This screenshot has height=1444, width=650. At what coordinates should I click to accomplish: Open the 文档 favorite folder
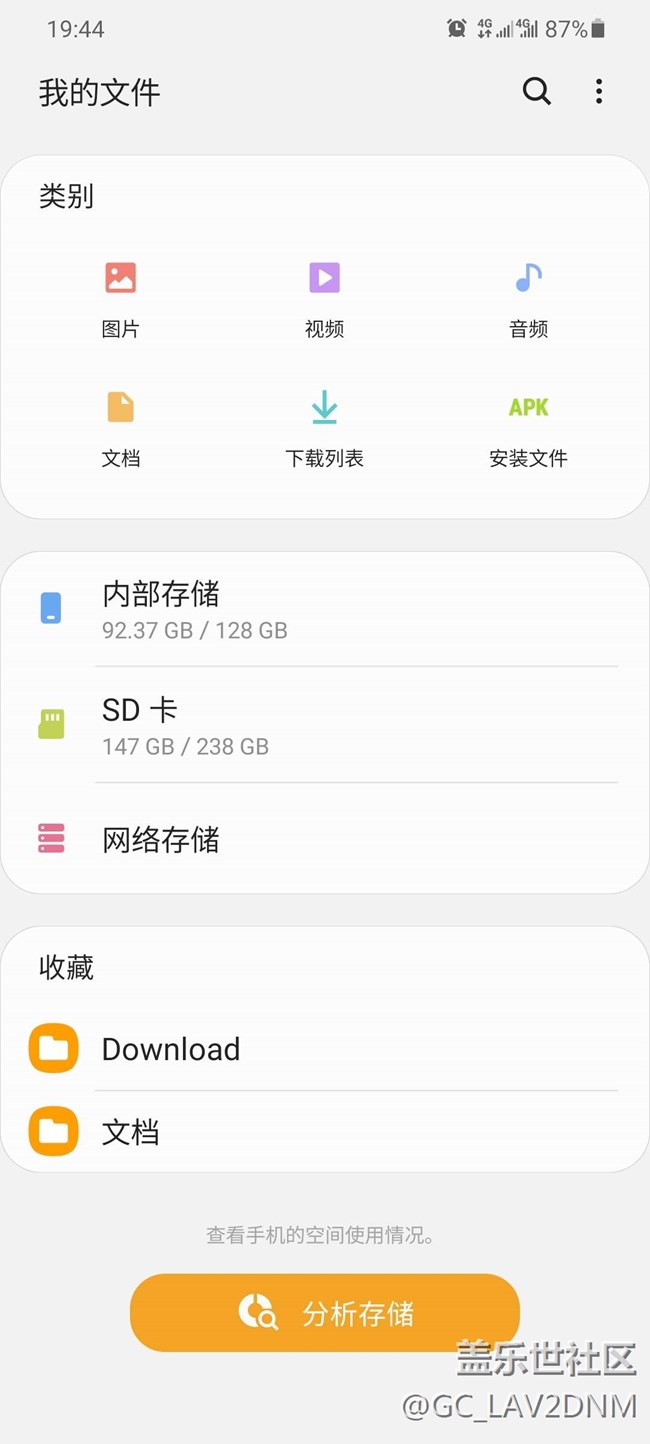(x=325, y=1132)
